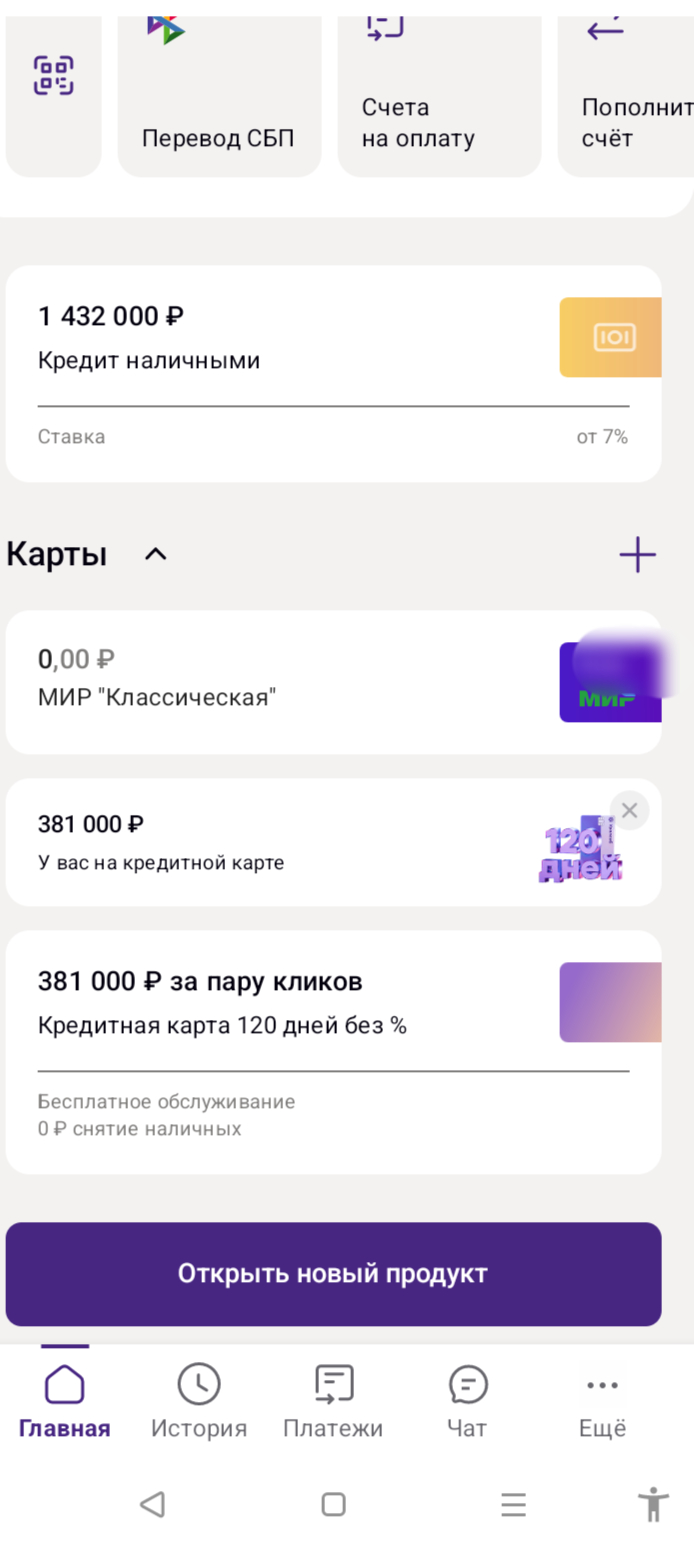Go back with system back button

click(152, 1504)
